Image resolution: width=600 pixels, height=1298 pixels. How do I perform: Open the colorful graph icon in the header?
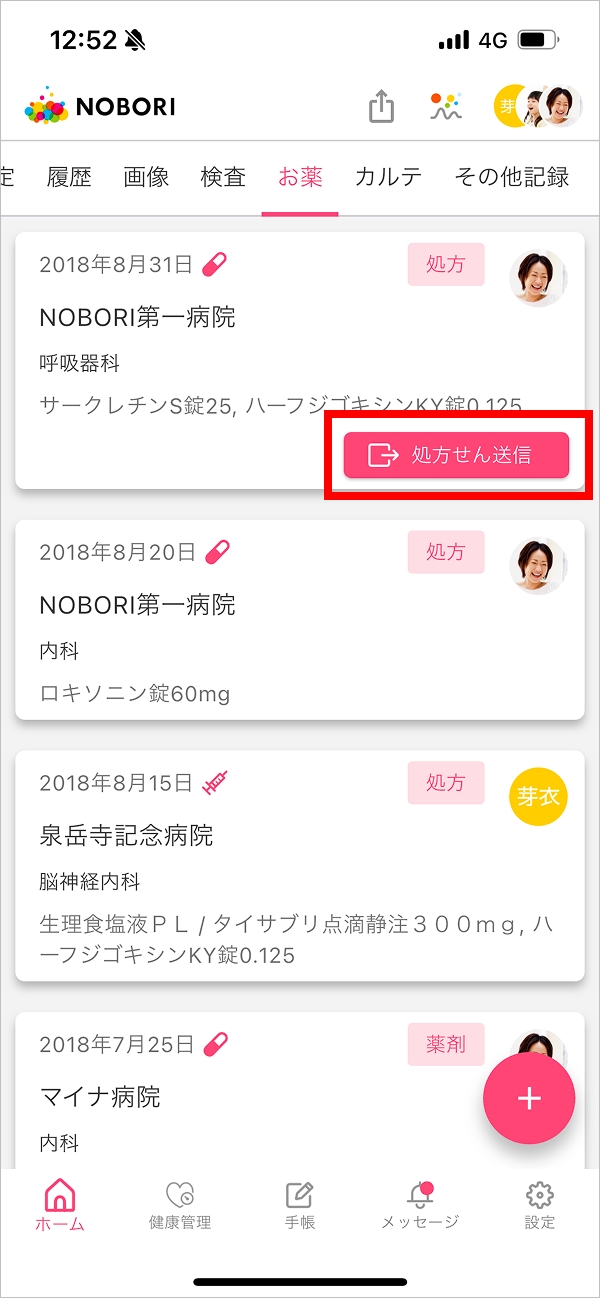tap(446, 107)
